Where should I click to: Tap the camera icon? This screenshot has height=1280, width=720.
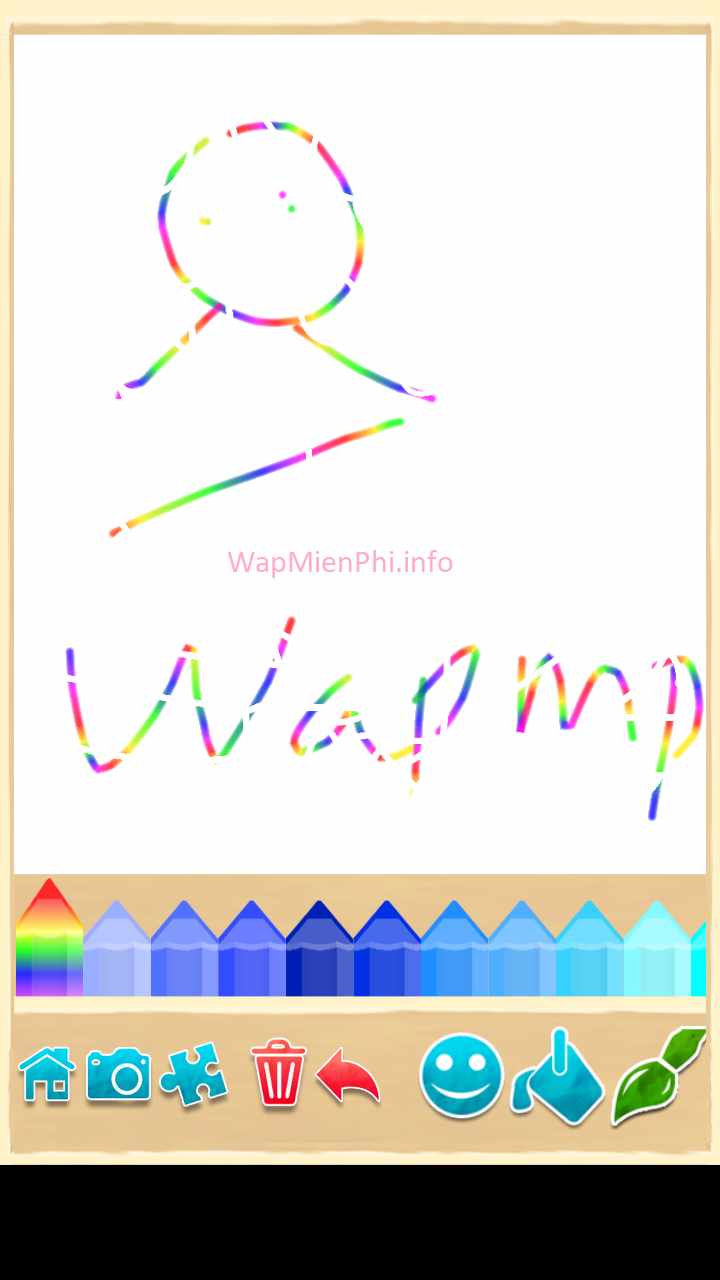[119, 1075]
